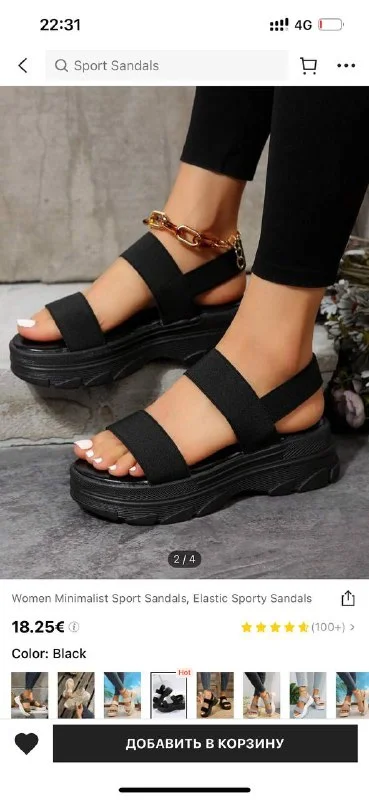Viewport: 369px width, 800px height.
Task: Go back using the top-left arrow
Action: (23, 65)
